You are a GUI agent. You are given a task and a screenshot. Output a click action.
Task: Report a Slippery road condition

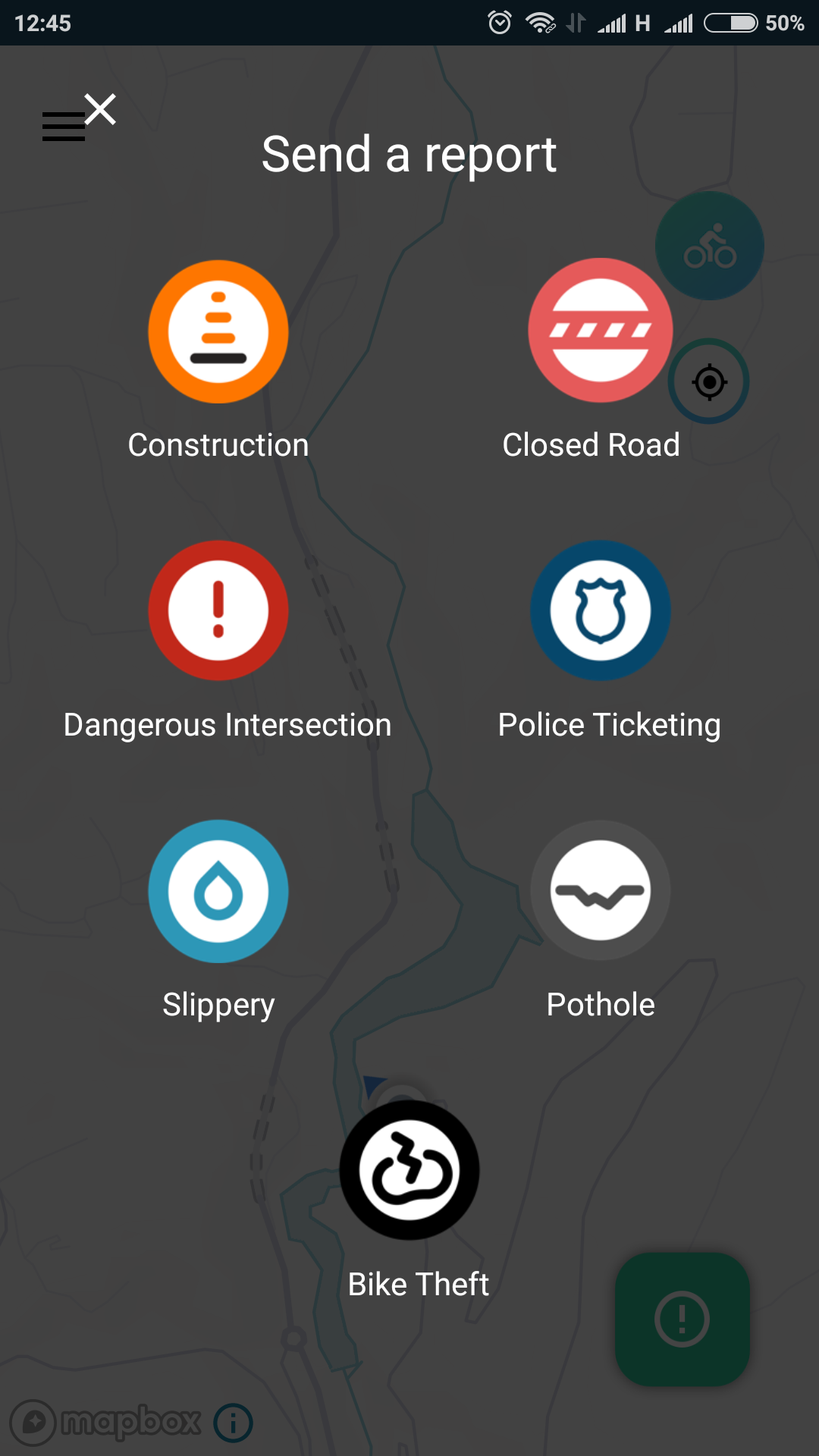218,891
